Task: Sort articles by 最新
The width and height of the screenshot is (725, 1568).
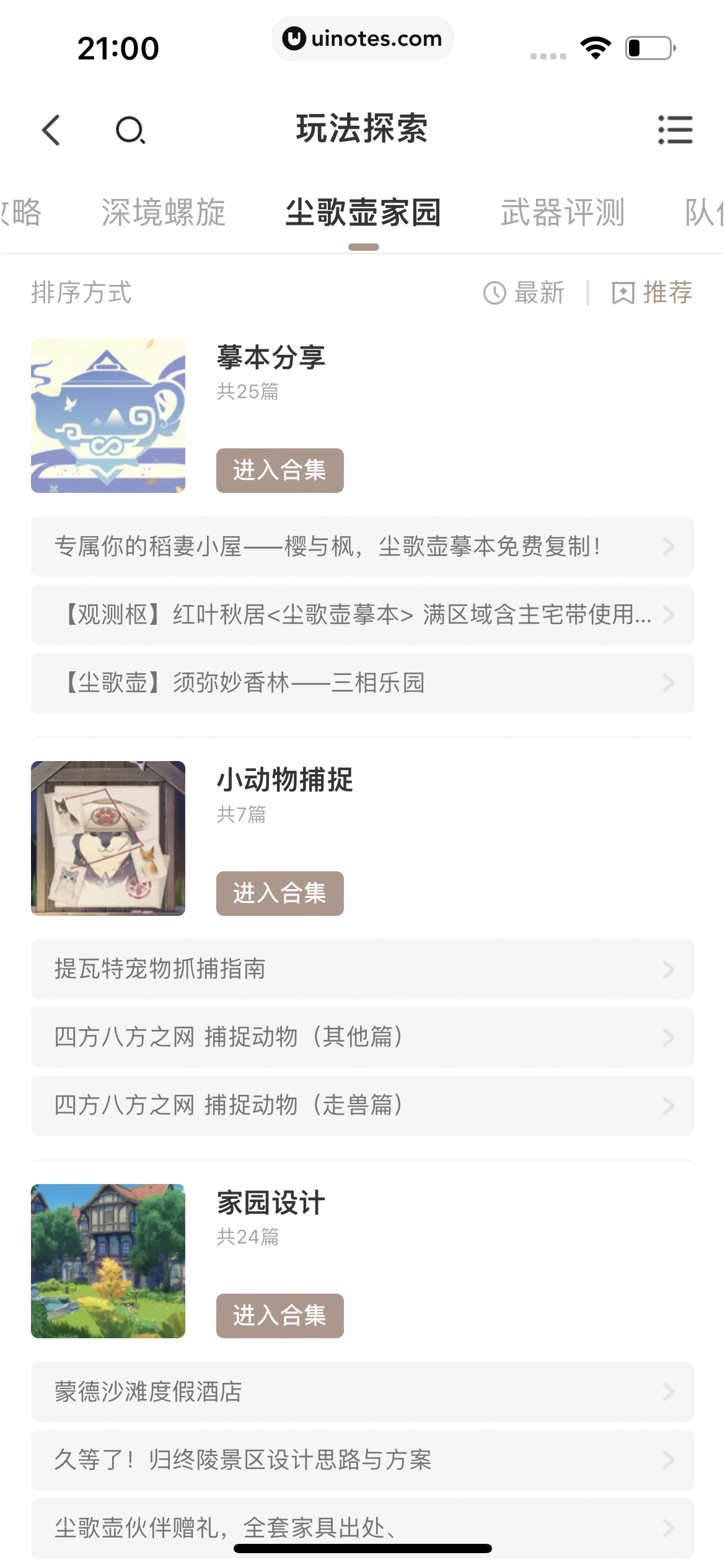Action: tap(524, 293)
